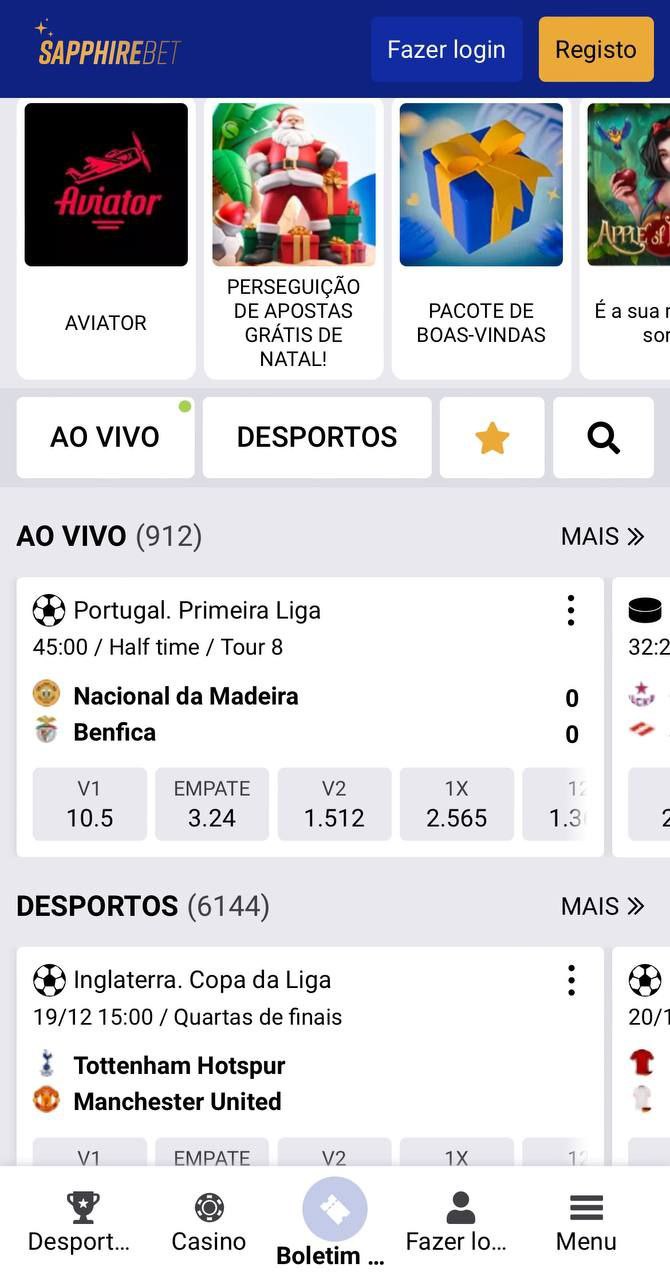Switch to the AO VIVO tab
This screenshot has width=670, height=1279.
(x=105, y=437)
